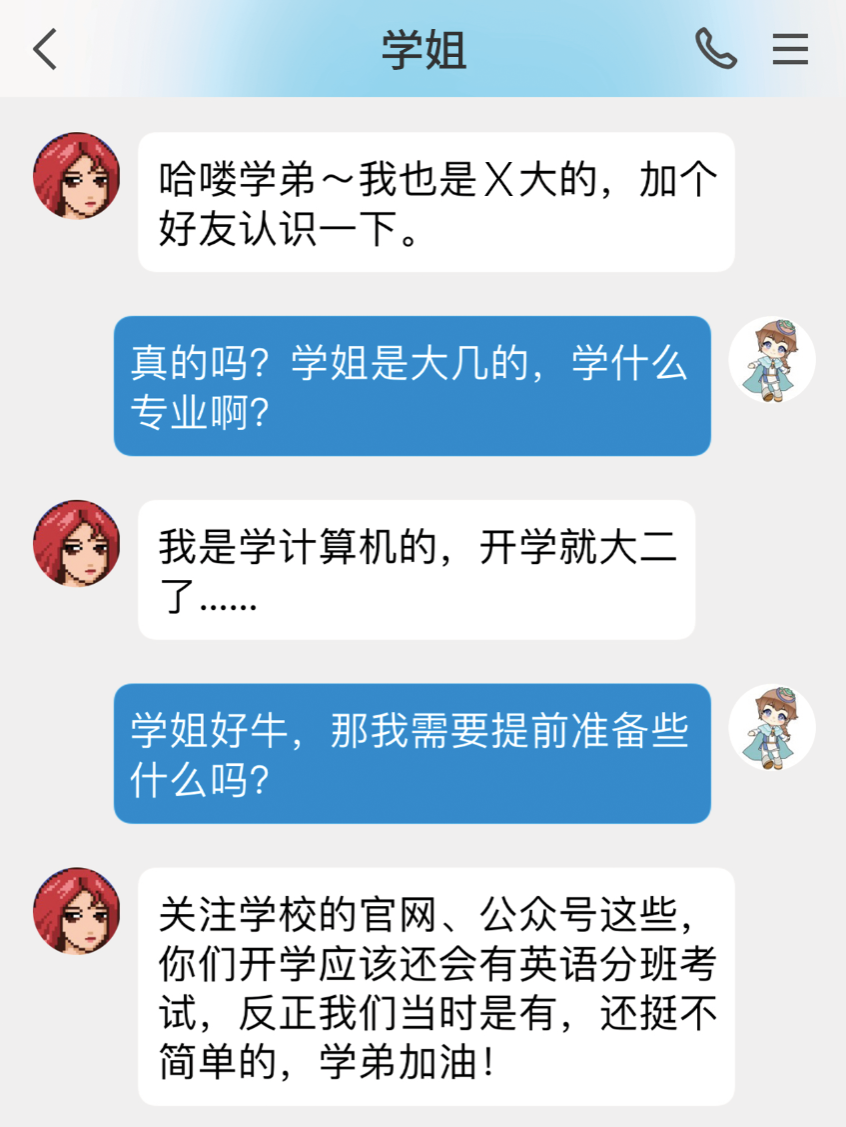Open the chat options menu
The width and height of the screenshot is (846, 1127).
click(x=790, y=49)
